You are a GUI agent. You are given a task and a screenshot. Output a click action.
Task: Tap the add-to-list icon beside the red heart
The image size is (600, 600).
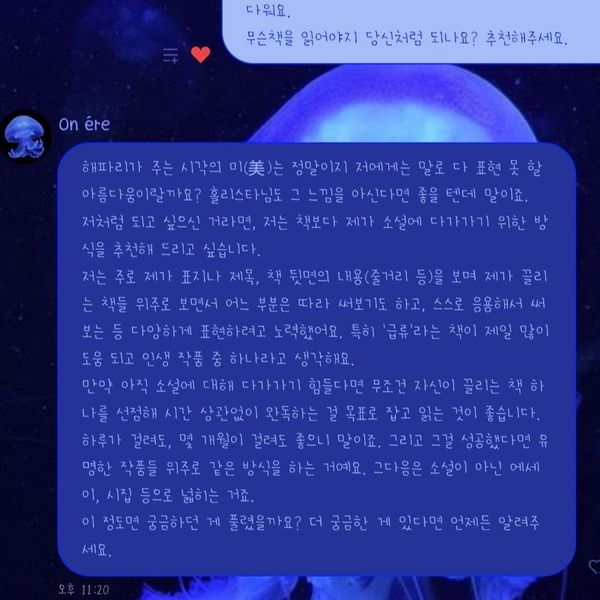click(x=171, y=55)
